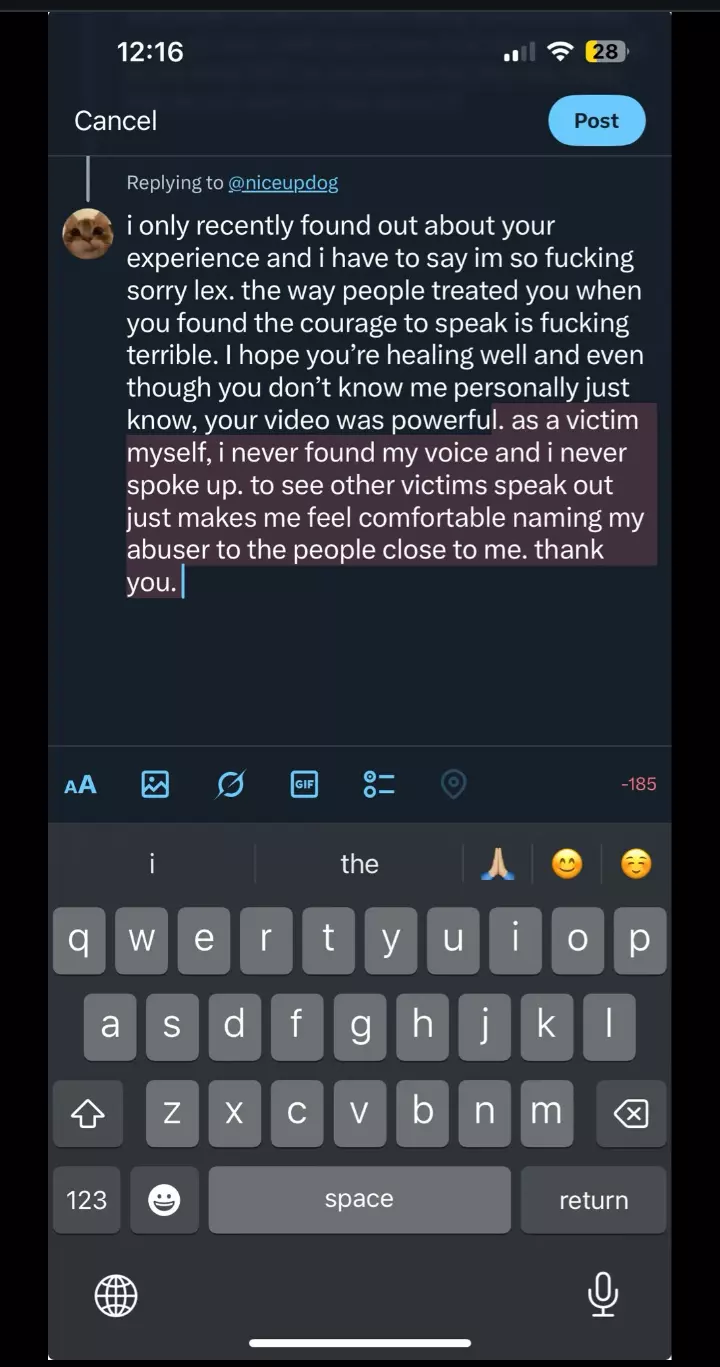Place cursor in the reply text field
The image size is (720, 1367).
[x=390, y=404]
